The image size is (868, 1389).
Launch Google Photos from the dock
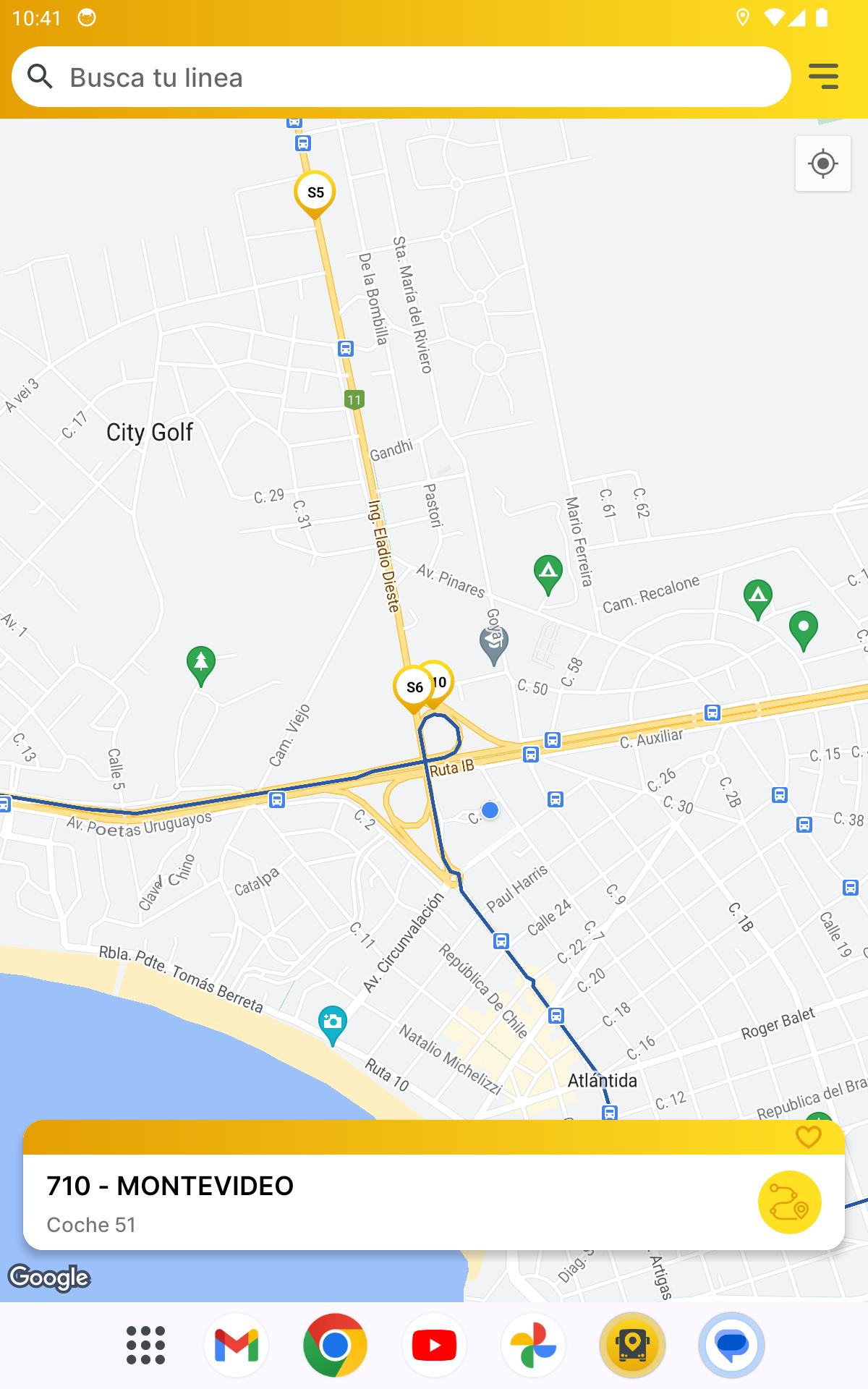click(533, 1345)
